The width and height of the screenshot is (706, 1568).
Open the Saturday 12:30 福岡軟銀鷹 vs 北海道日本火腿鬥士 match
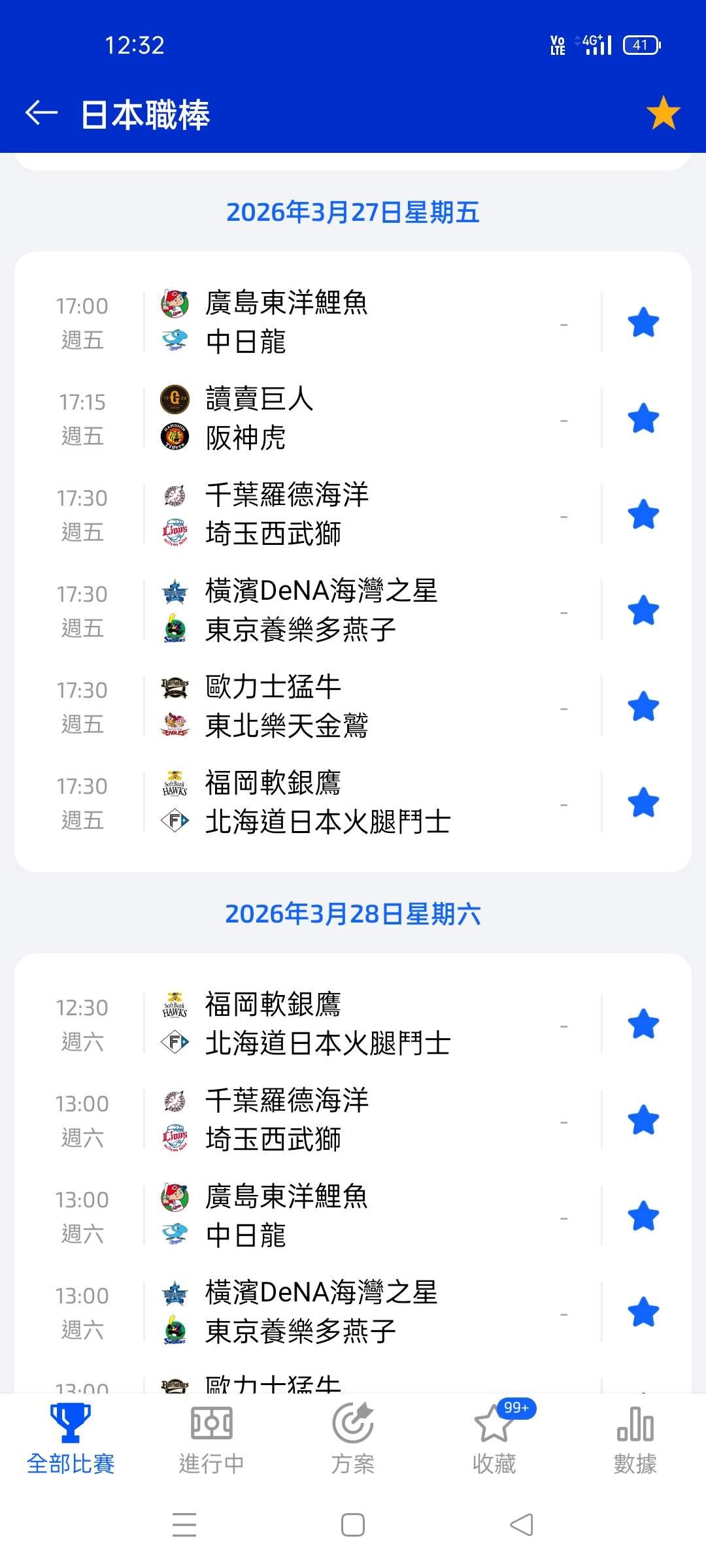click(353, 1024)
